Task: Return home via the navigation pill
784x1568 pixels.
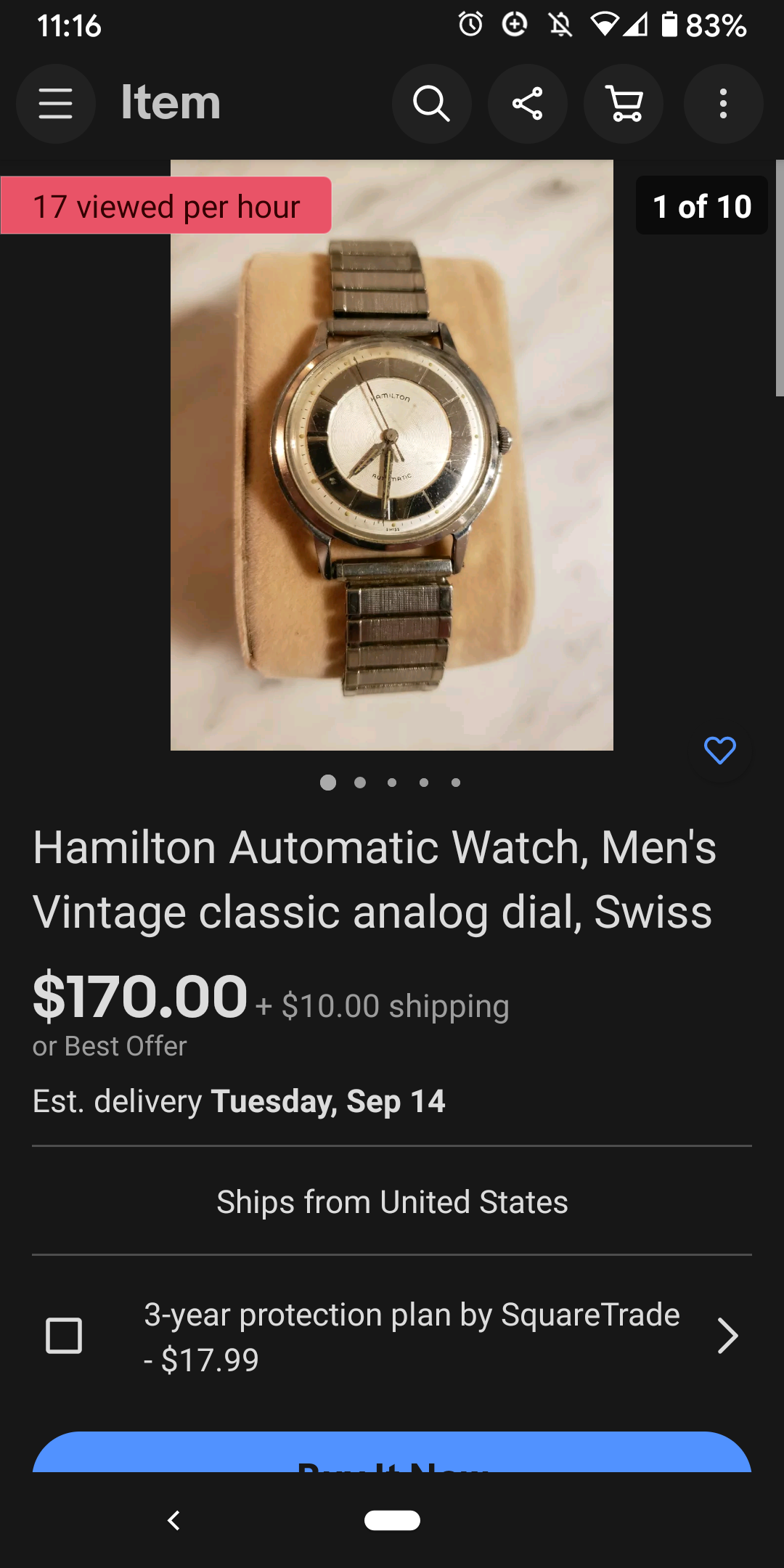Action: [392, 1520]
